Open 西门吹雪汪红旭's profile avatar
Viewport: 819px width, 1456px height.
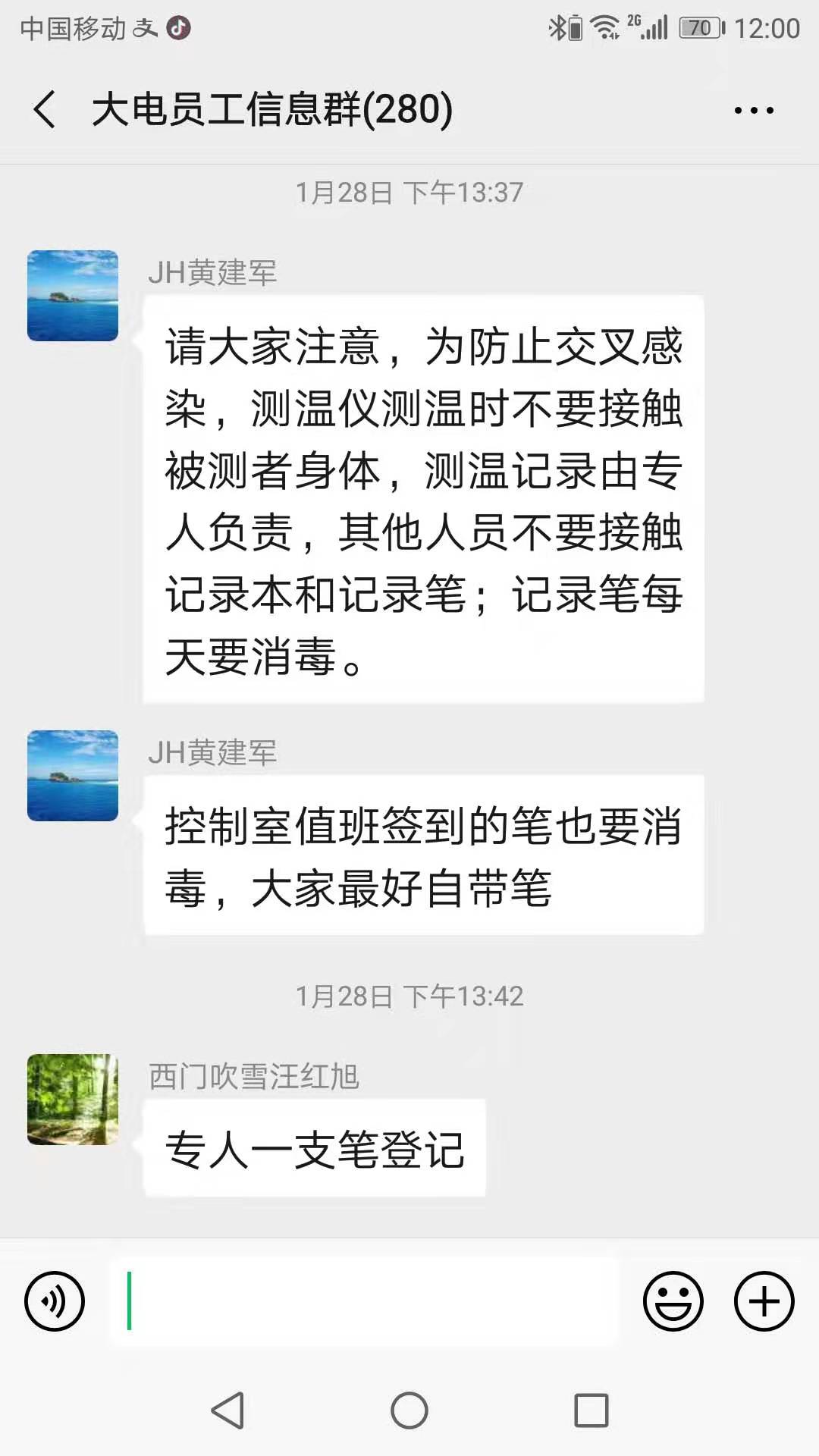pos(73,1099)
